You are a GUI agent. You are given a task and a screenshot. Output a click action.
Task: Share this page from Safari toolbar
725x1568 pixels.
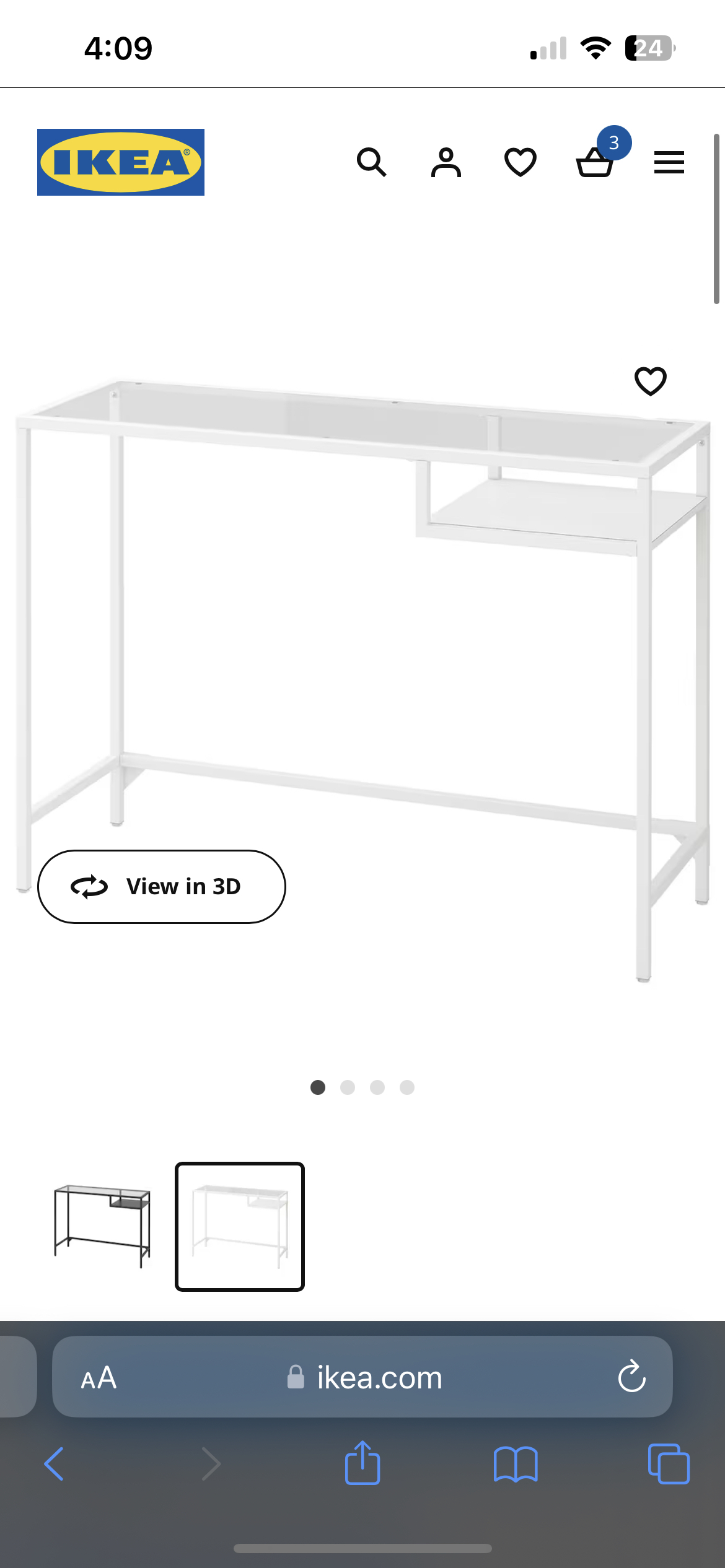pyautogui.click(x=362, y=1463)
